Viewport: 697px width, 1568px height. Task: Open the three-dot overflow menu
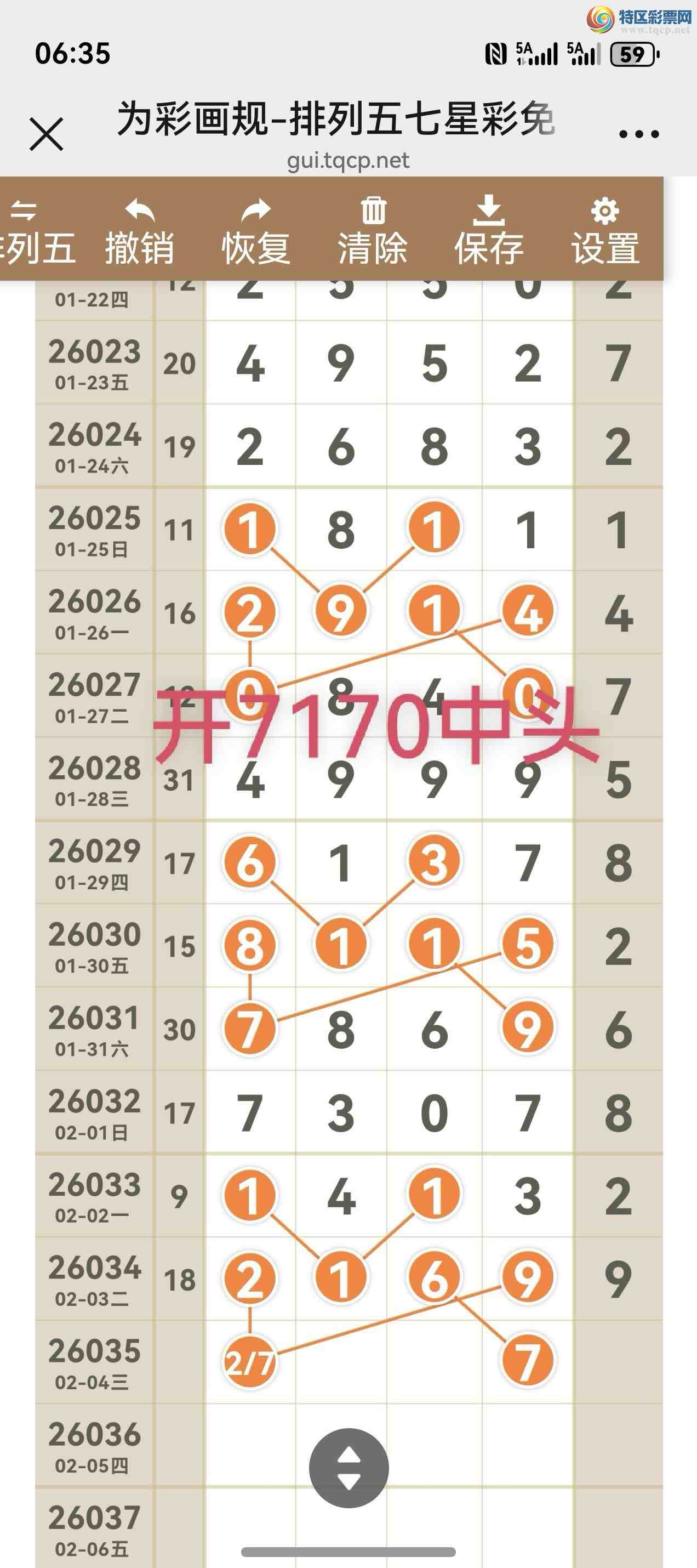(x=638, y=134)
